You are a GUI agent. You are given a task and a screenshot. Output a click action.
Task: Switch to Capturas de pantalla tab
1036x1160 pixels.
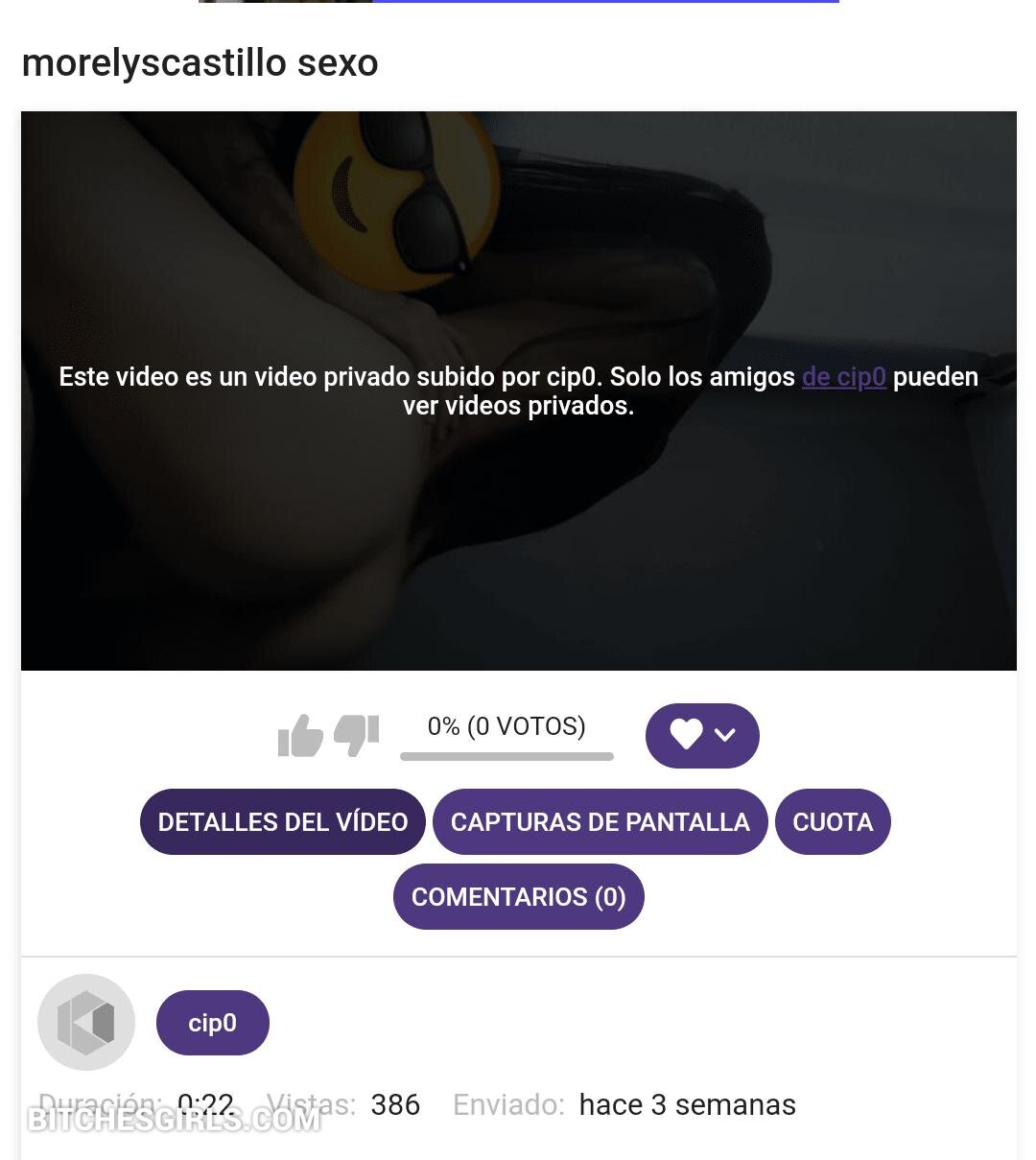(x=600, y=822)
